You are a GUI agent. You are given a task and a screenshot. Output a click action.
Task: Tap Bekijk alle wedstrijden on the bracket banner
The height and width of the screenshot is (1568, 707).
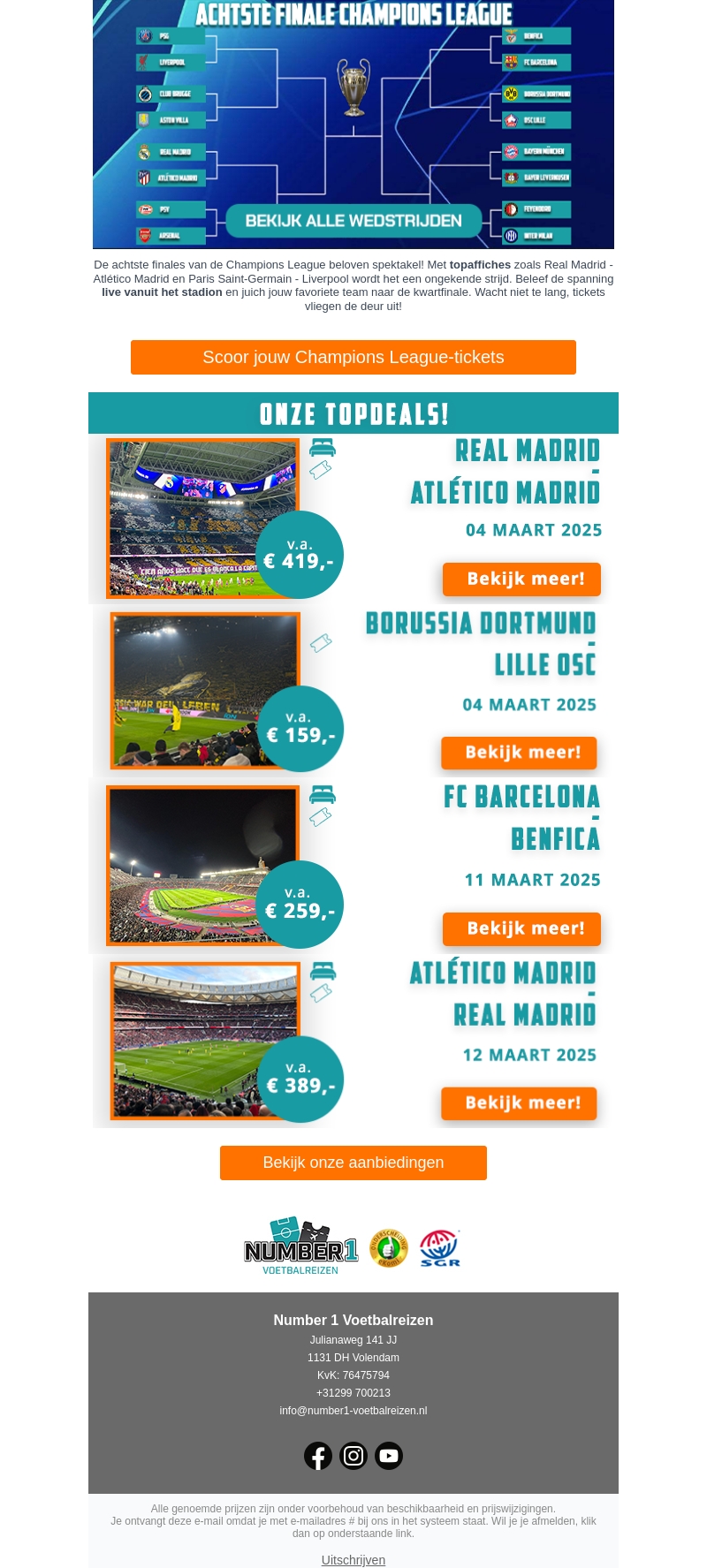[353, 221]
